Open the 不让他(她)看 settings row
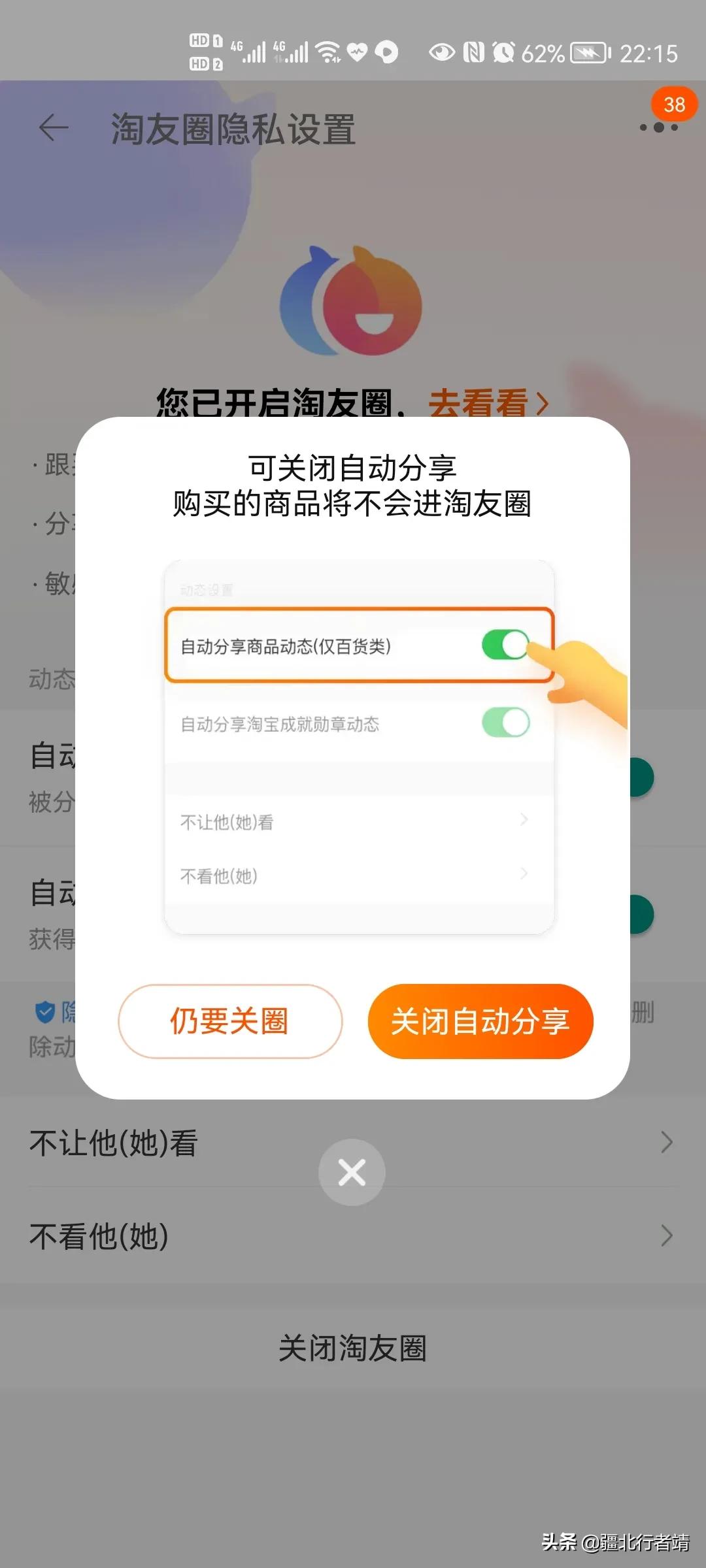 pyautogui.click(x=353, y=1143)
